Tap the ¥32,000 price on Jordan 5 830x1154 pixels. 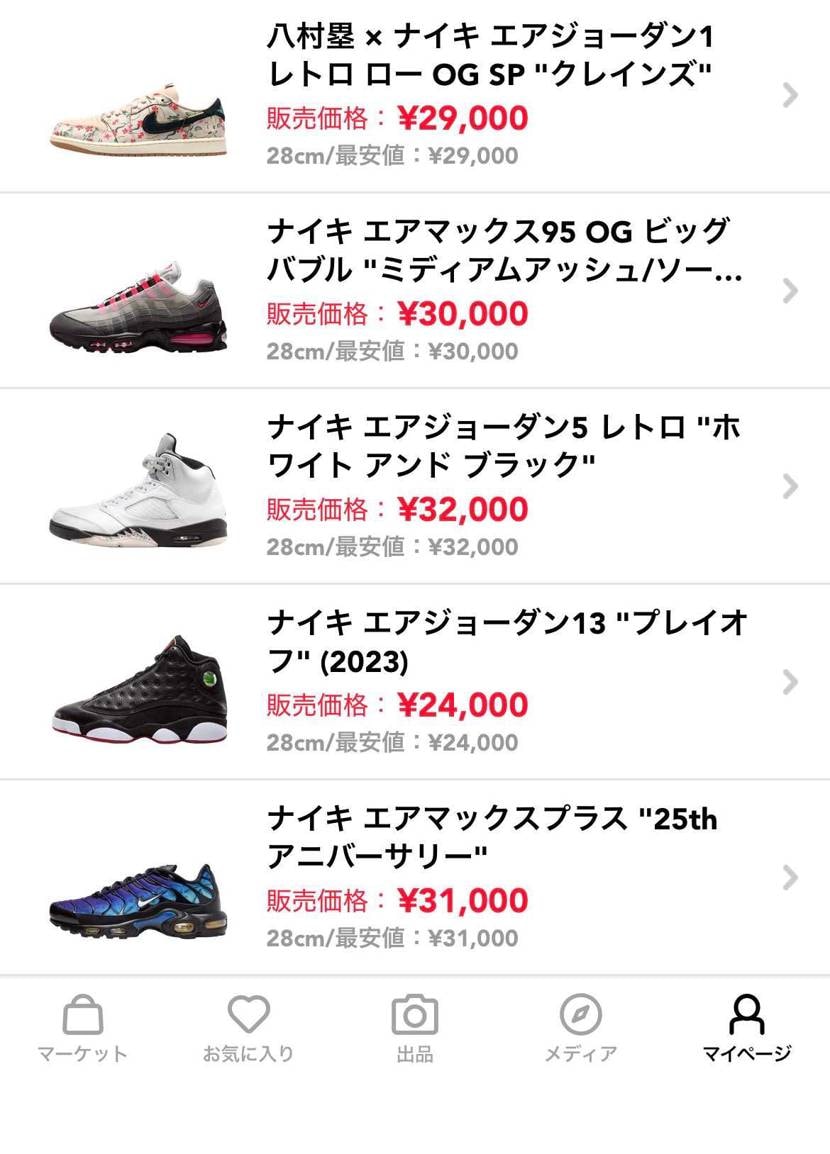[466, 509]
